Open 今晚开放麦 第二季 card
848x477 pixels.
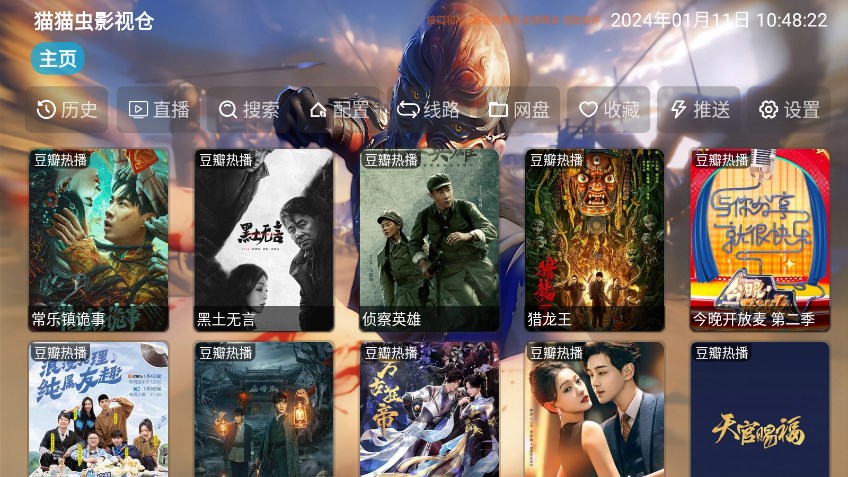tap(759, 240)
